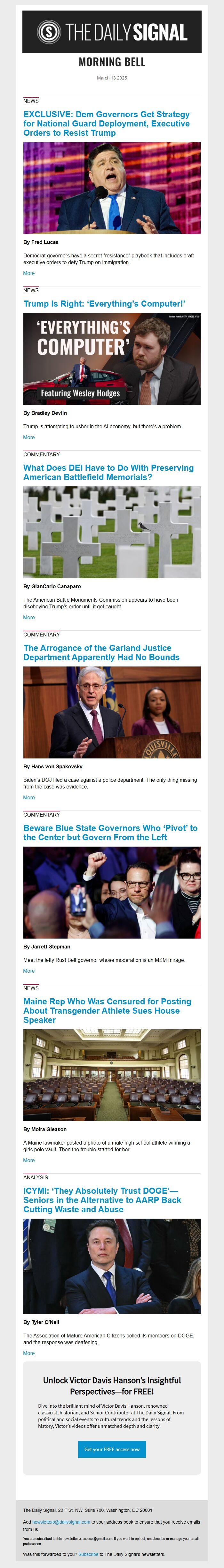This screenshot has width=224, height=1568.
Task: Tap 'Get your FREE access now' button
Action: [x=112, y=1449]
